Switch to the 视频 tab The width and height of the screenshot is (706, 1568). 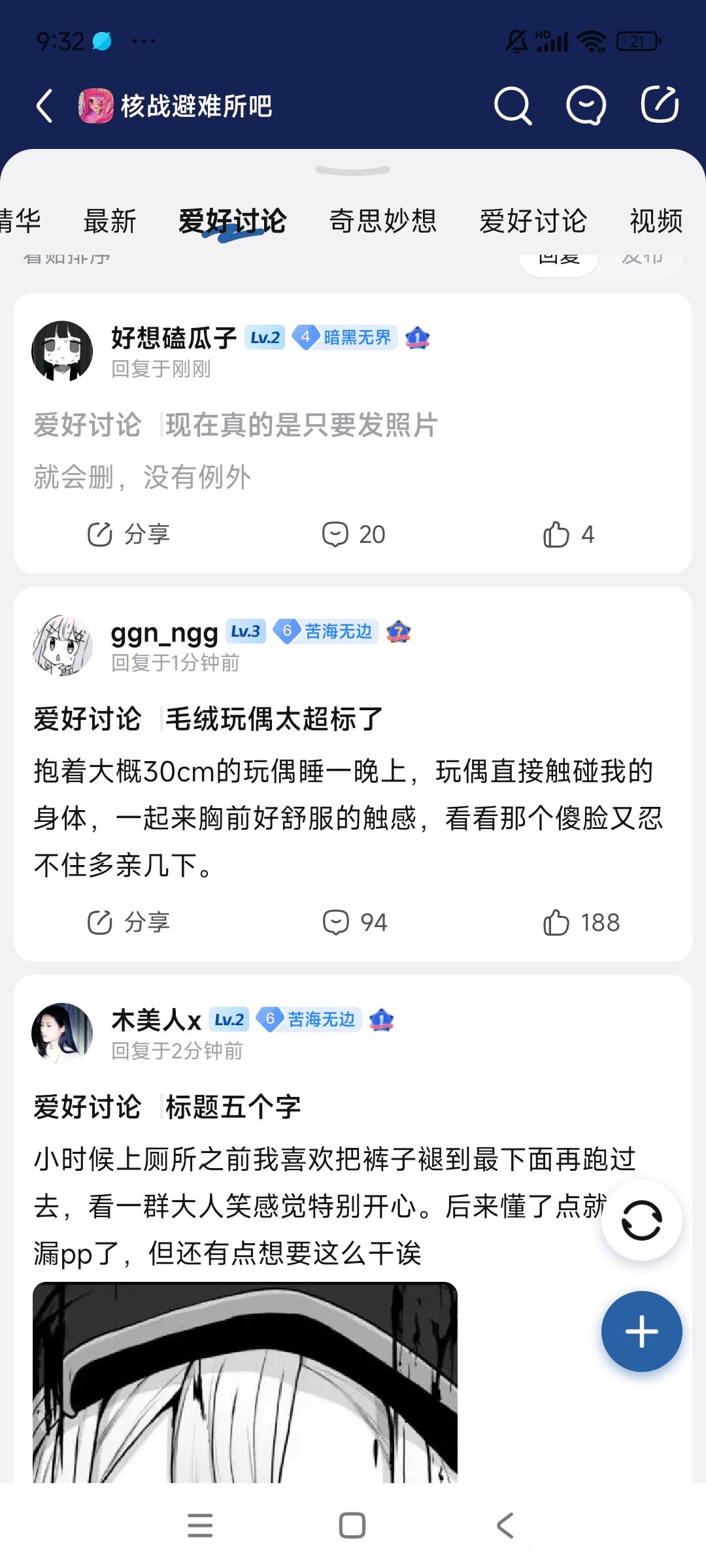[x=656, y=221]
